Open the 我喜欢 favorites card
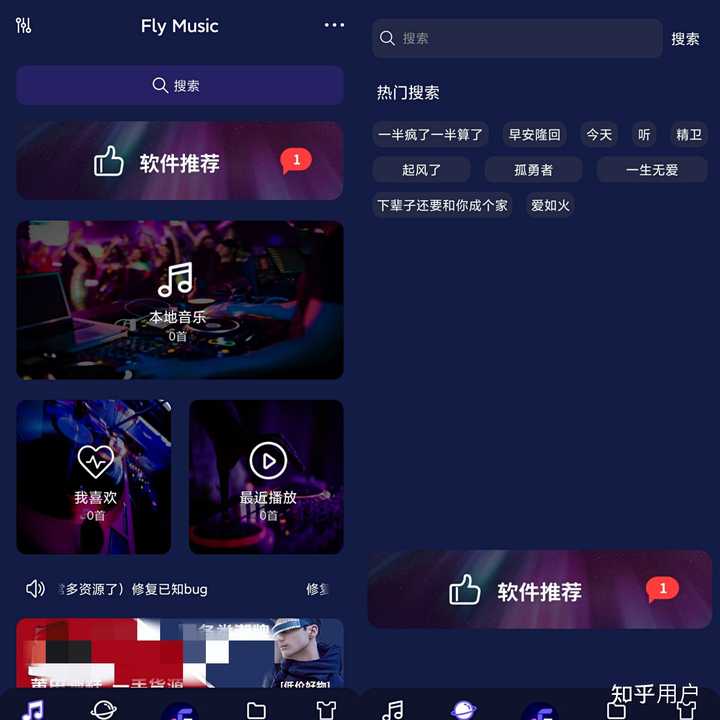The height and width of the screenshot is (720, 720). tap(94, 477)
